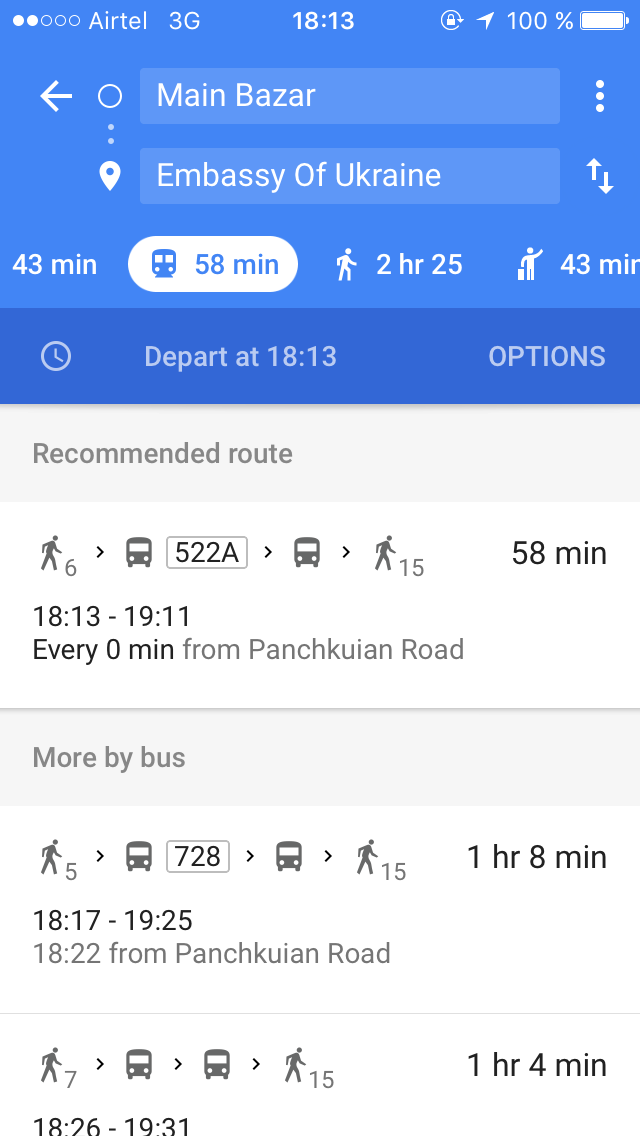640x1136 pixels.
Task: Go back using the arrow
Action: coord(56,96)
